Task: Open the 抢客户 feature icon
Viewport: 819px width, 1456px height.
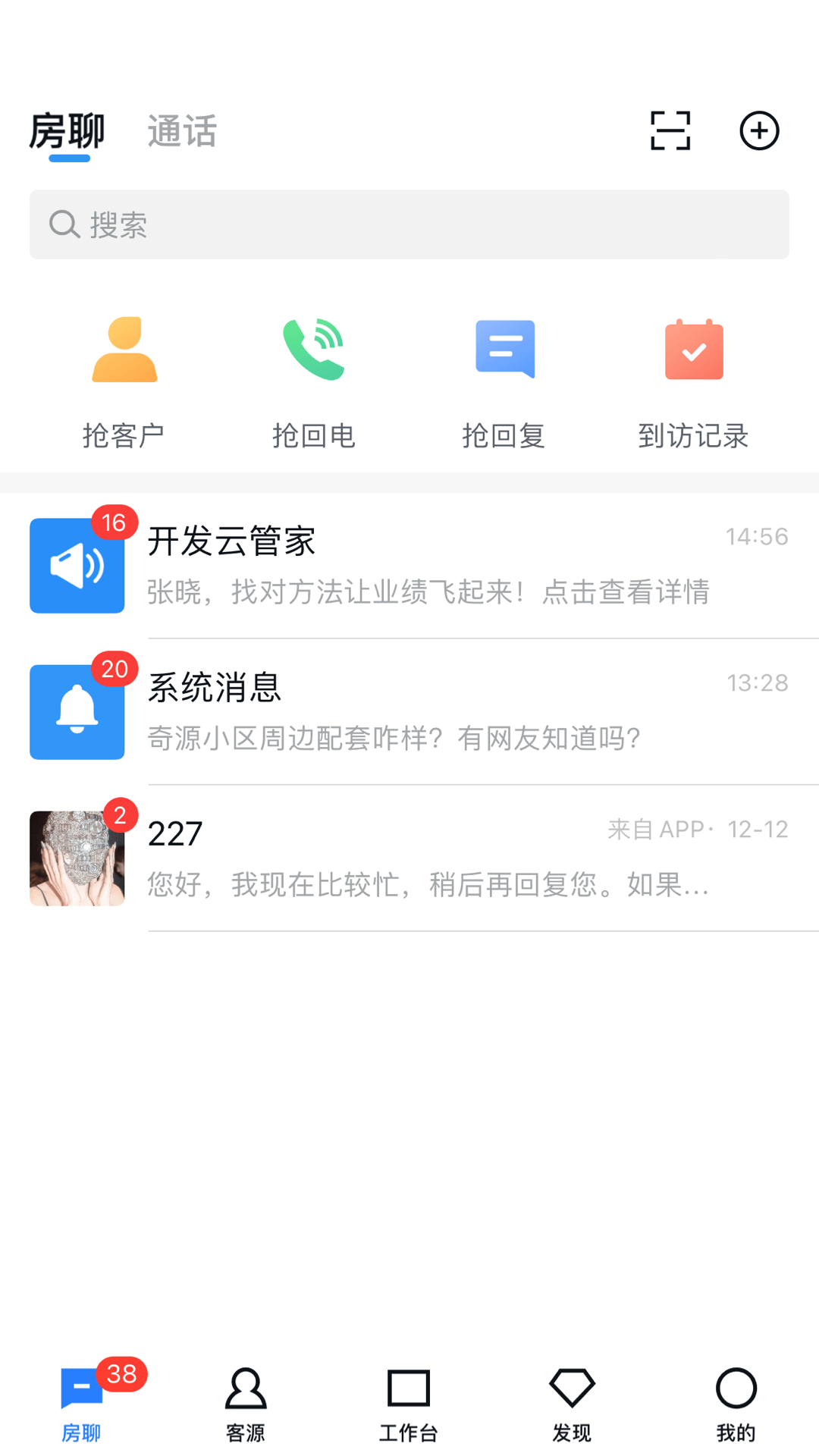Action: click(x=124, y=350)
